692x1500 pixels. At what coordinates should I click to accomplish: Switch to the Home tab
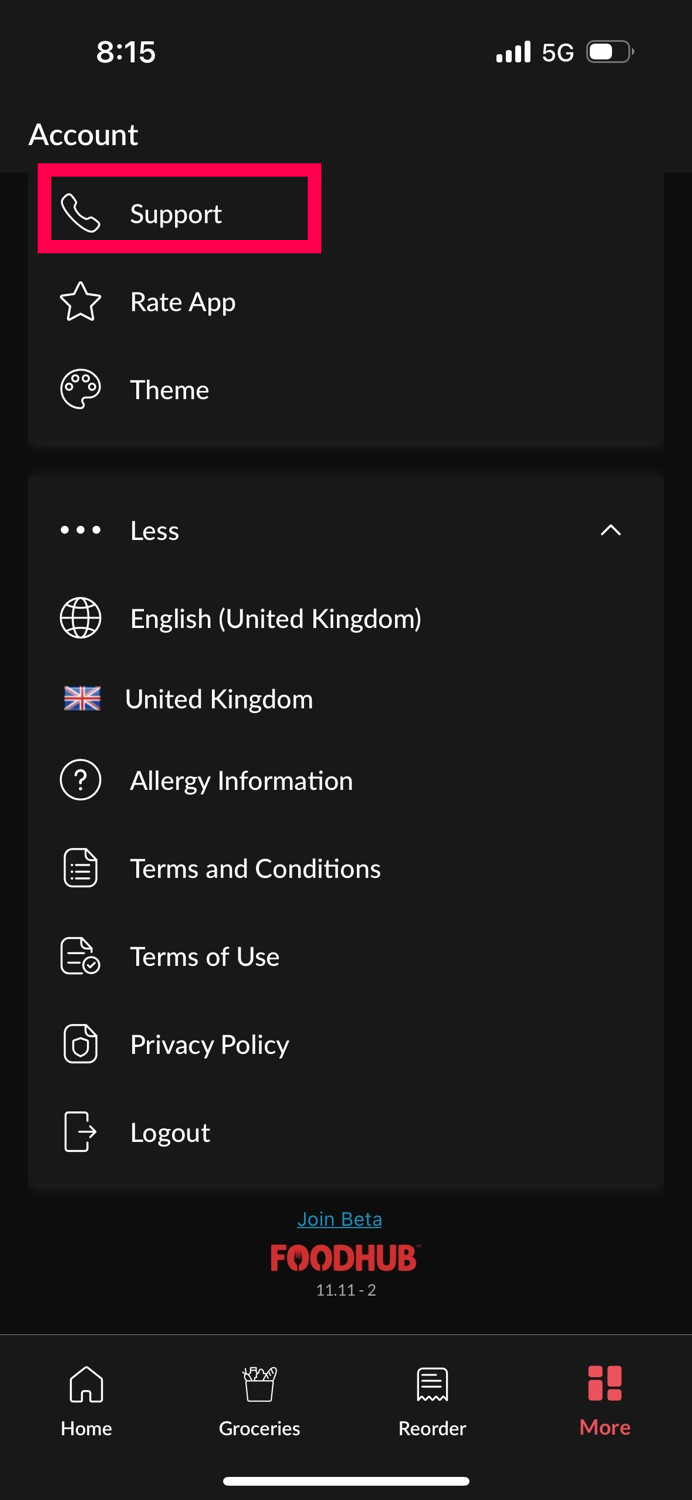[86, 1402]
